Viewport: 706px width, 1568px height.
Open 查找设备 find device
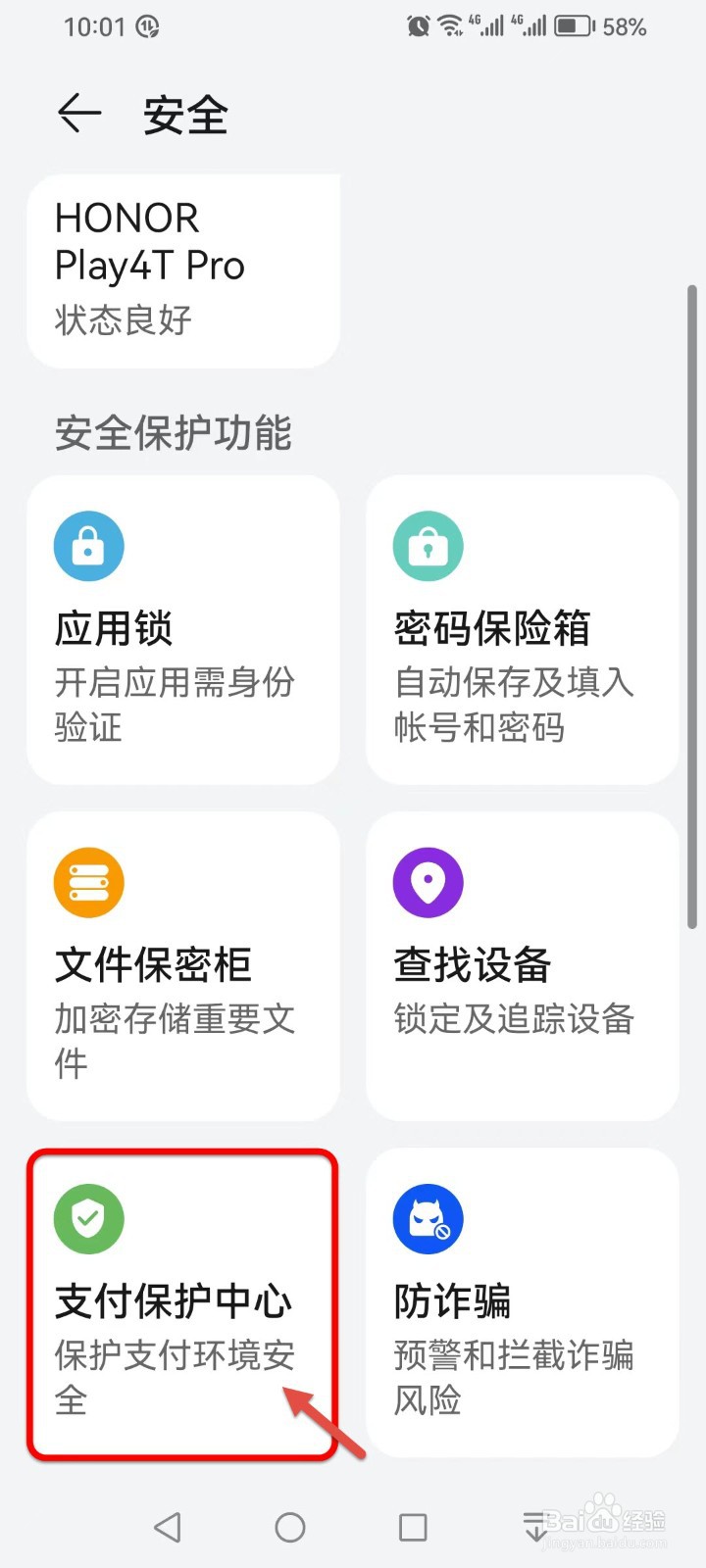click(x=523, y=966)
